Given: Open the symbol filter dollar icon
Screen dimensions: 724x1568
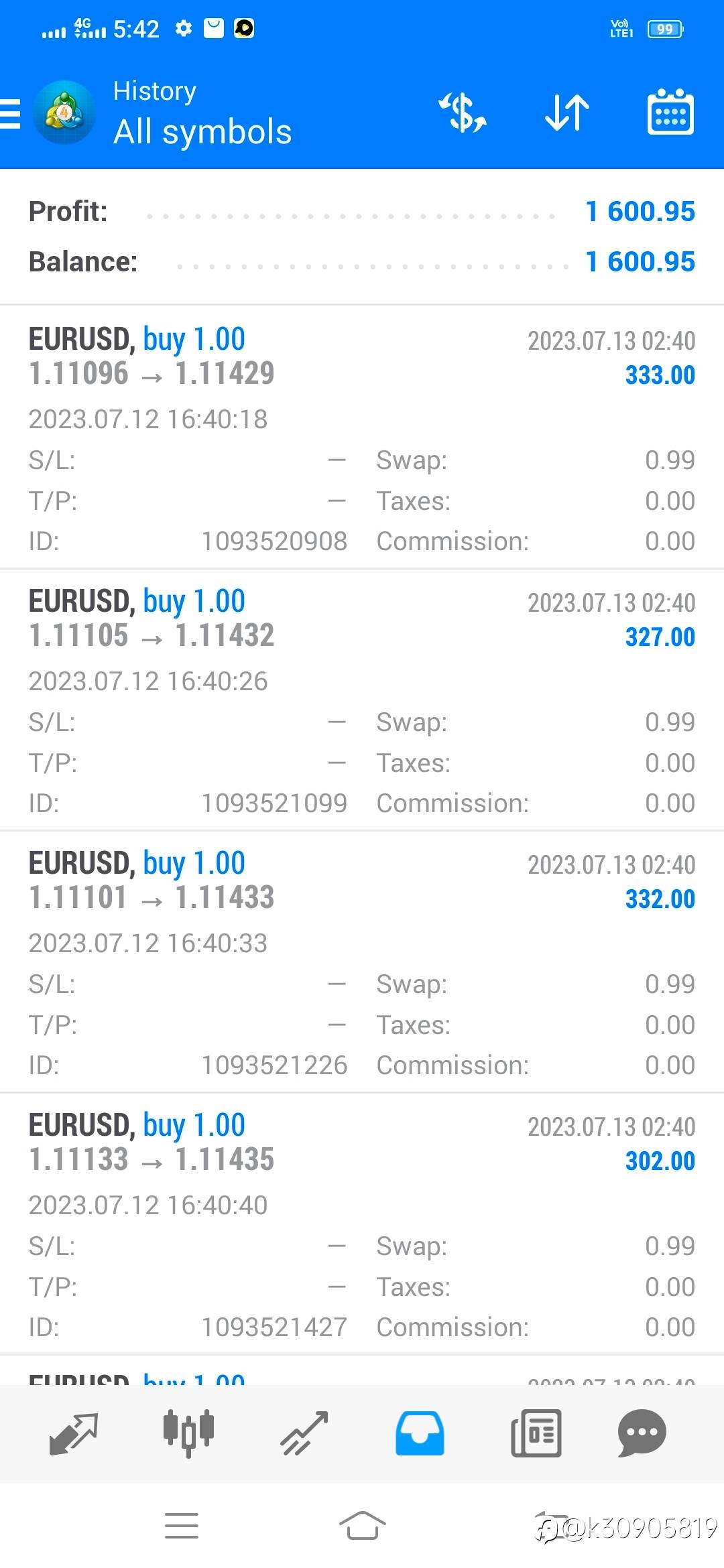Looking at the screenshot, I should point(463,113).
